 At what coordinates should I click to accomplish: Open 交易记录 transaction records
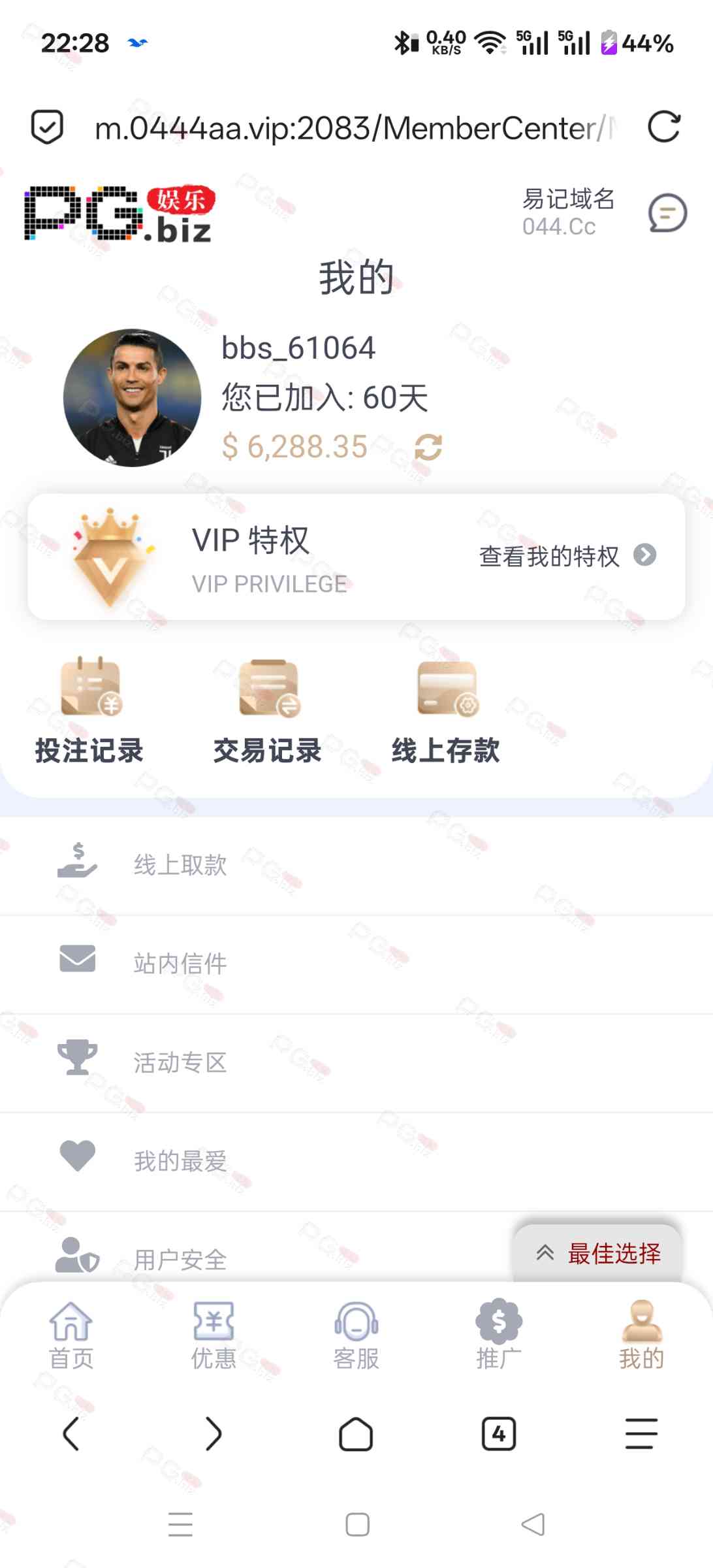pos(268,711)
